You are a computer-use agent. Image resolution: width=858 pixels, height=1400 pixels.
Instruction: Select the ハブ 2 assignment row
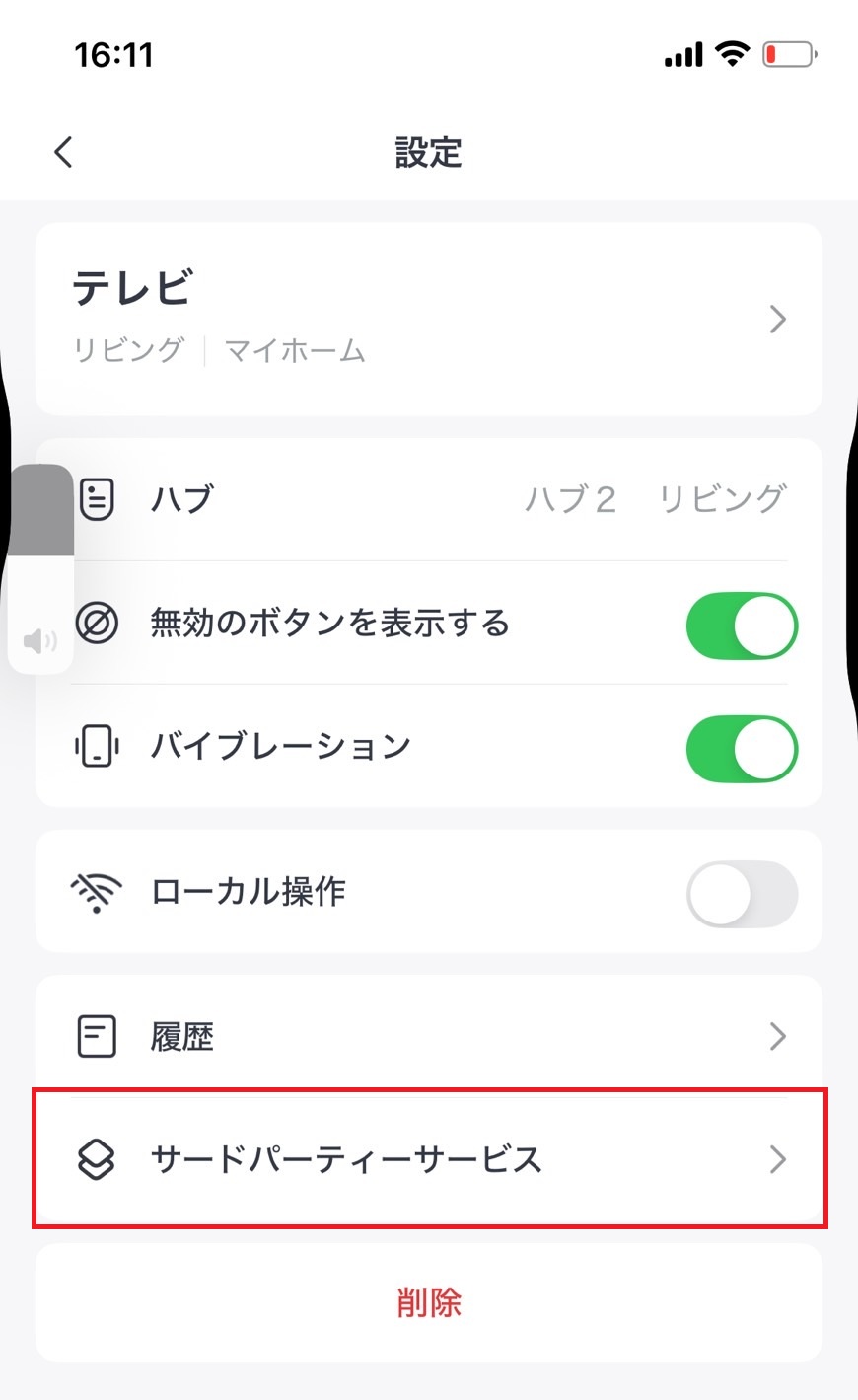point(570,499)
